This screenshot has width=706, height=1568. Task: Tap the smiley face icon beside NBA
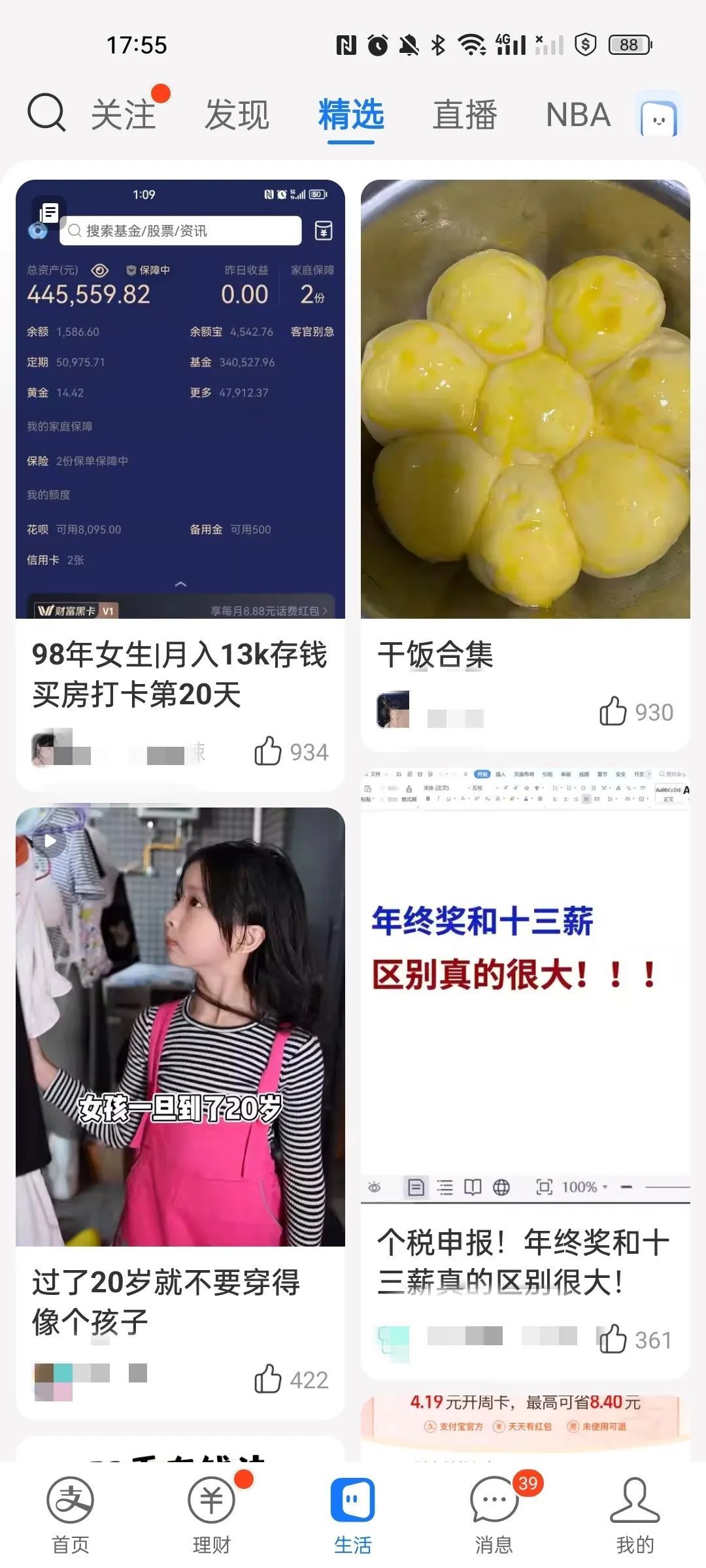(x=658, y=114)
